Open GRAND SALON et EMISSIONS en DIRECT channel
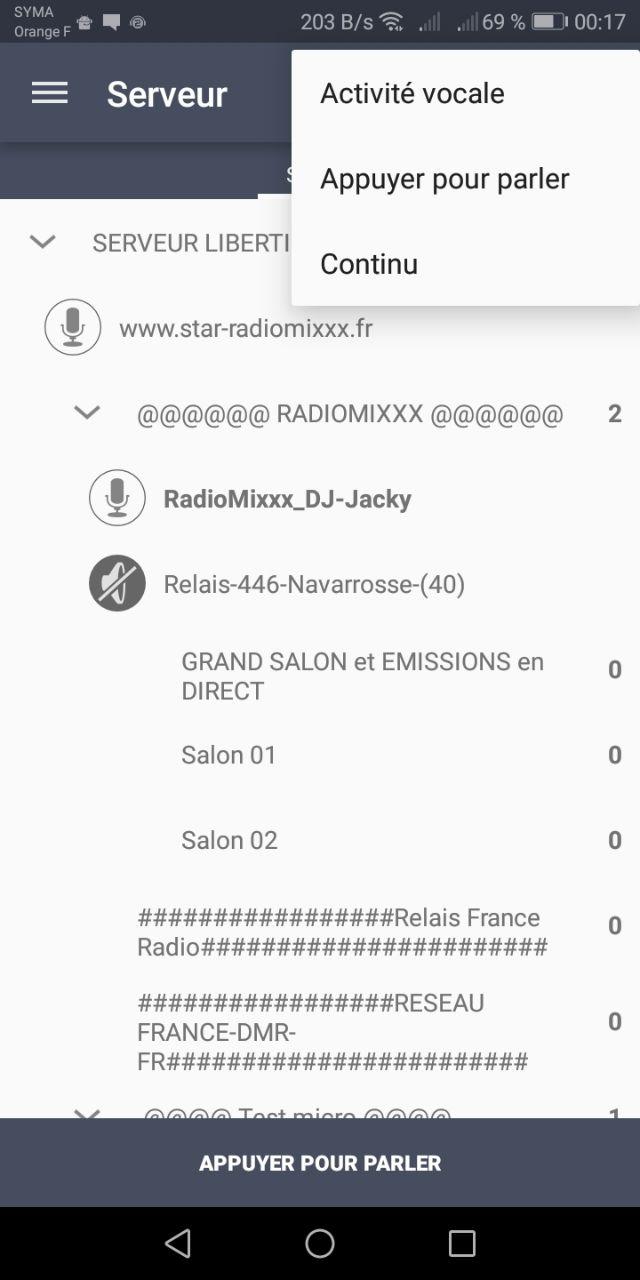The image size is (640, 1280). pos(320,676)
